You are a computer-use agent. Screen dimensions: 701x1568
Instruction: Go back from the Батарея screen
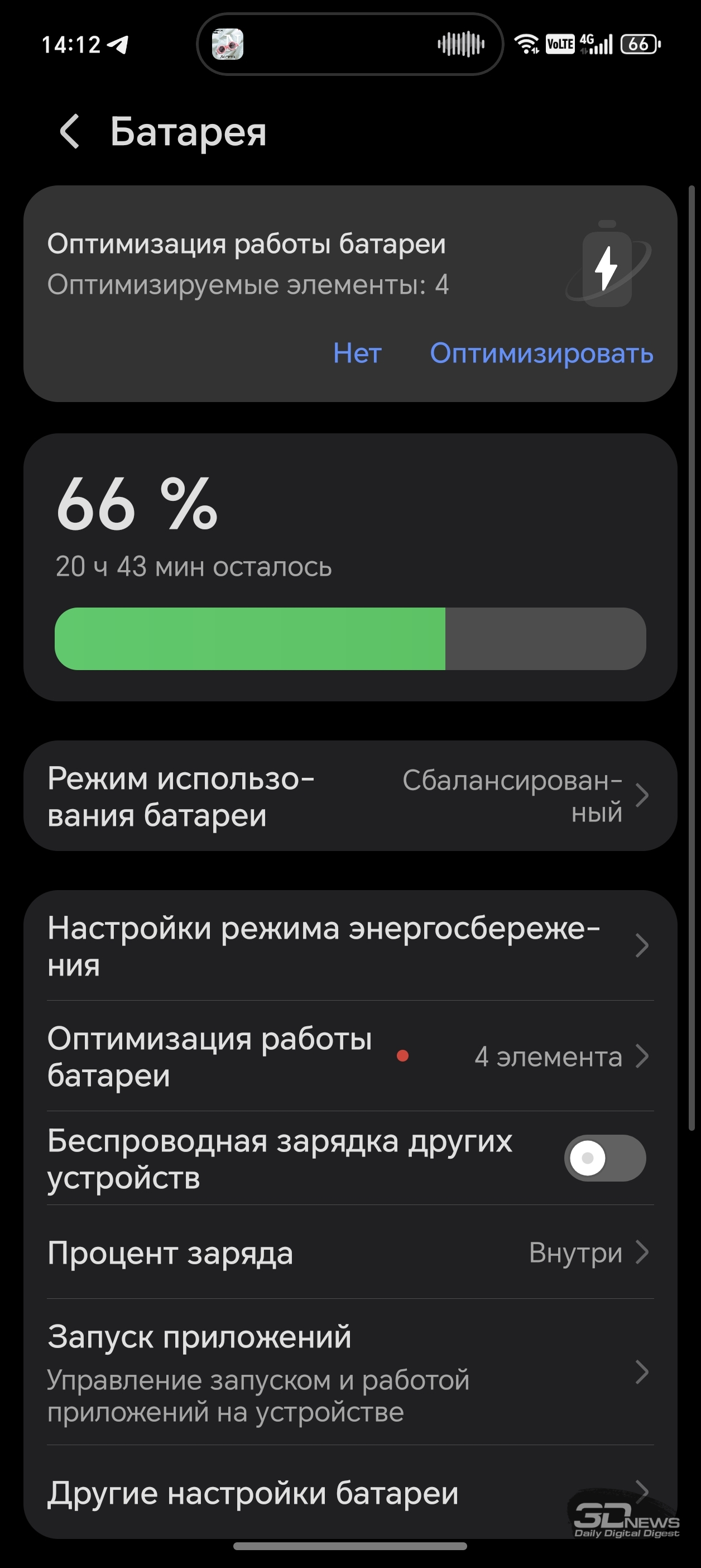coord(70,131)
